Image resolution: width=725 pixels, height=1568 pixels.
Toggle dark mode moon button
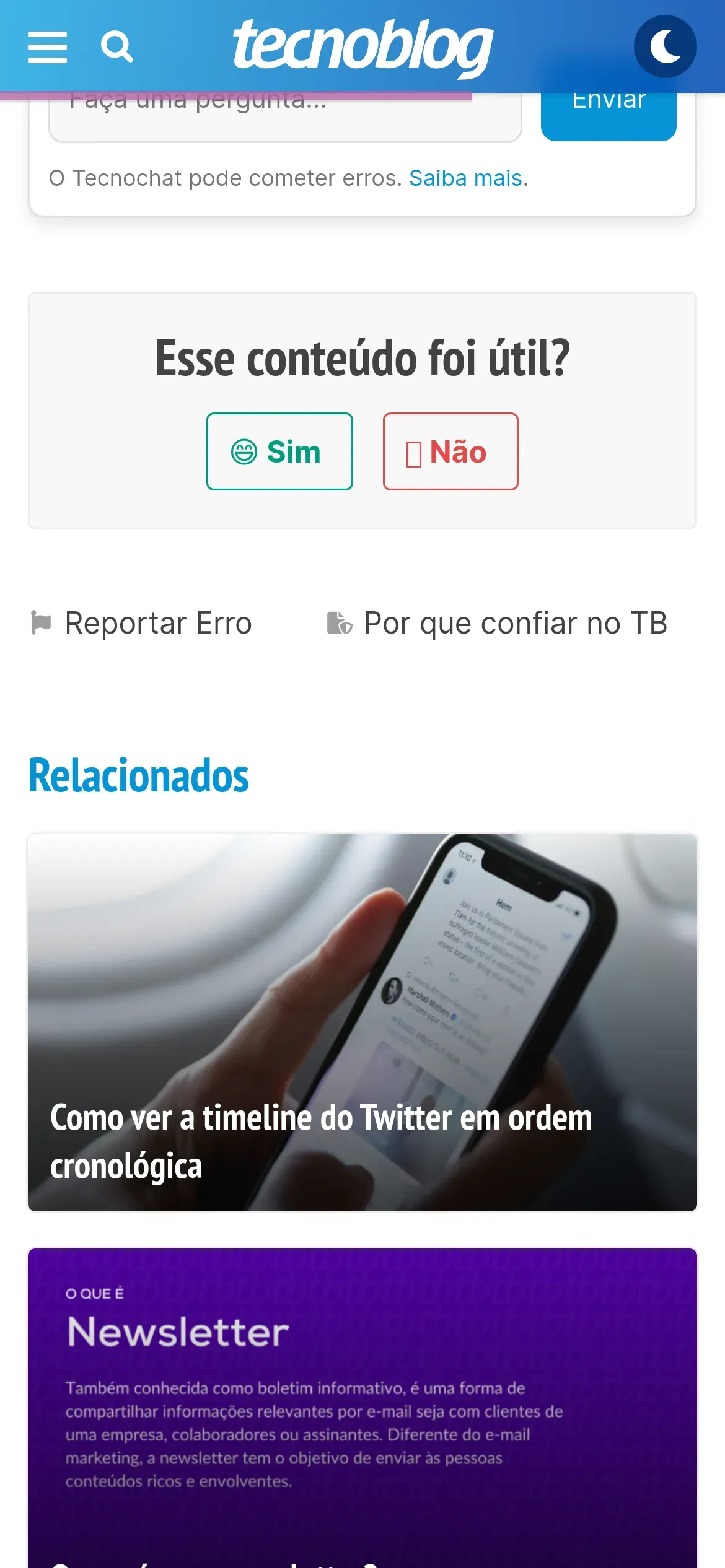click(x=665, y=46)
